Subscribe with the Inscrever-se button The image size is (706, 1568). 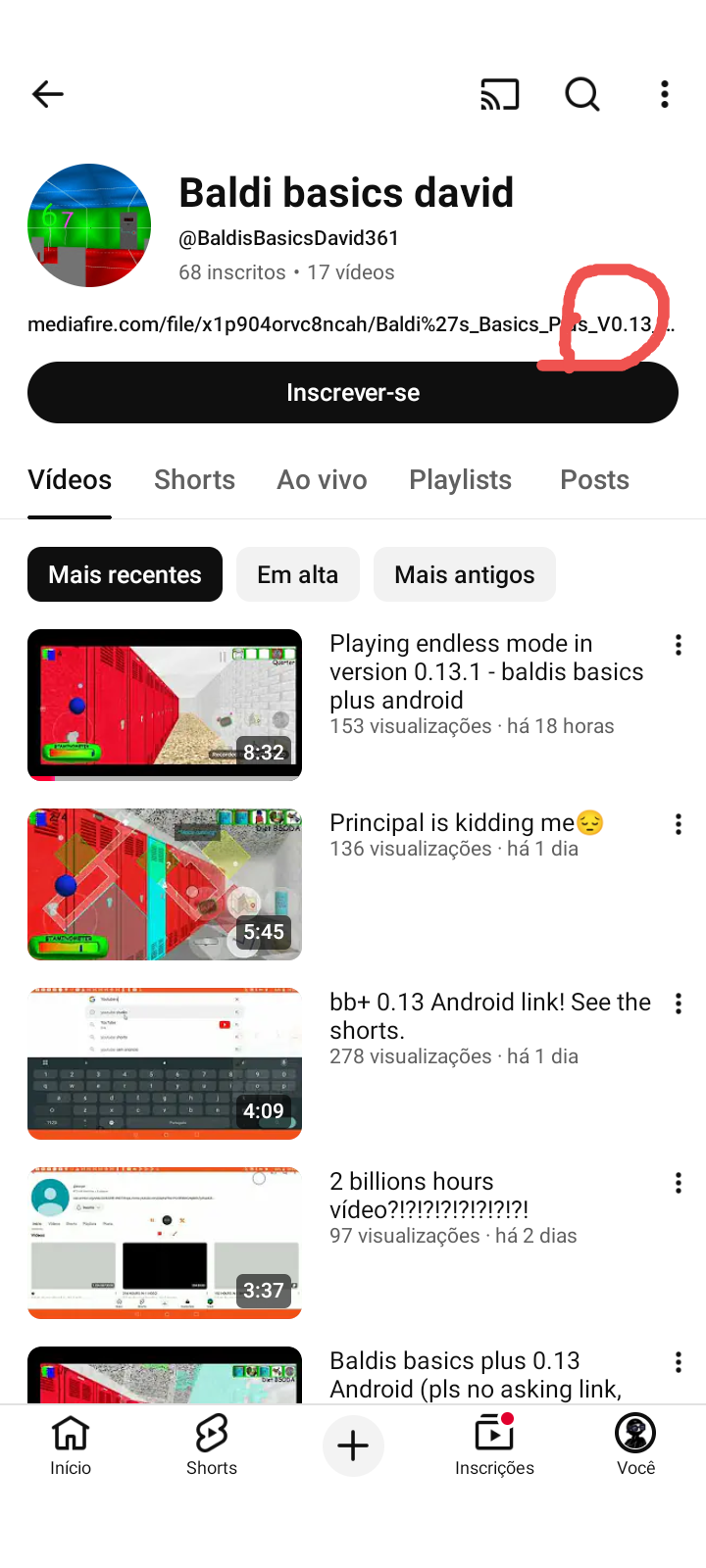click(353, 393)
